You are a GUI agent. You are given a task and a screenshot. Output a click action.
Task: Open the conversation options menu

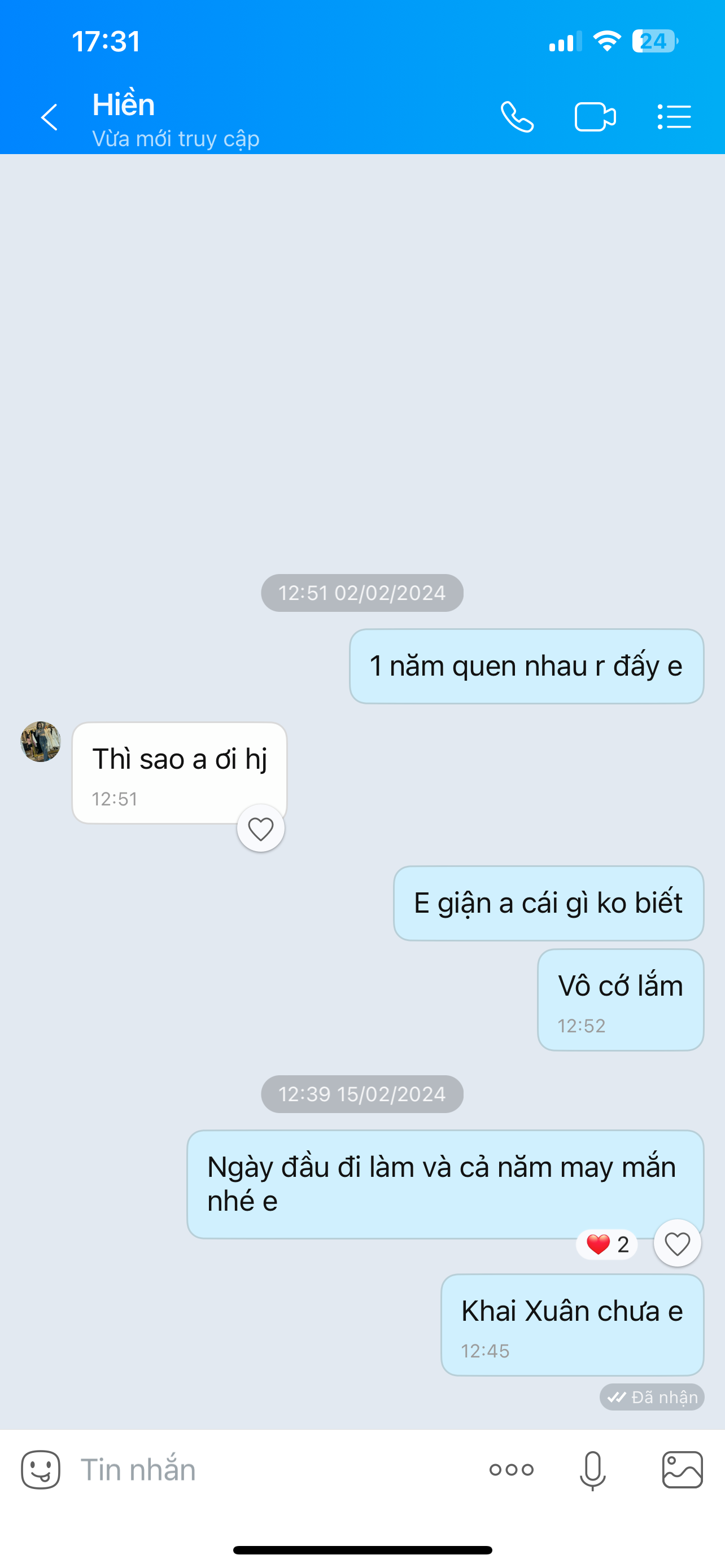point(674,117)
